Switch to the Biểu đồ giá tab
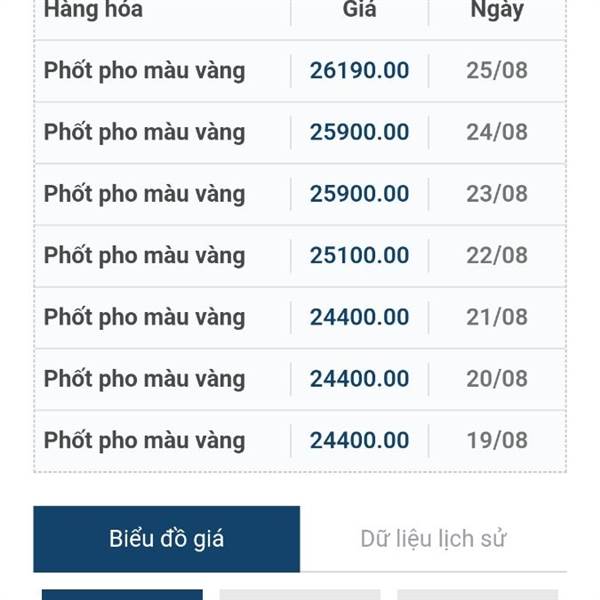The height and width of the screenshot is (600, 600). [x=166, y=539]
